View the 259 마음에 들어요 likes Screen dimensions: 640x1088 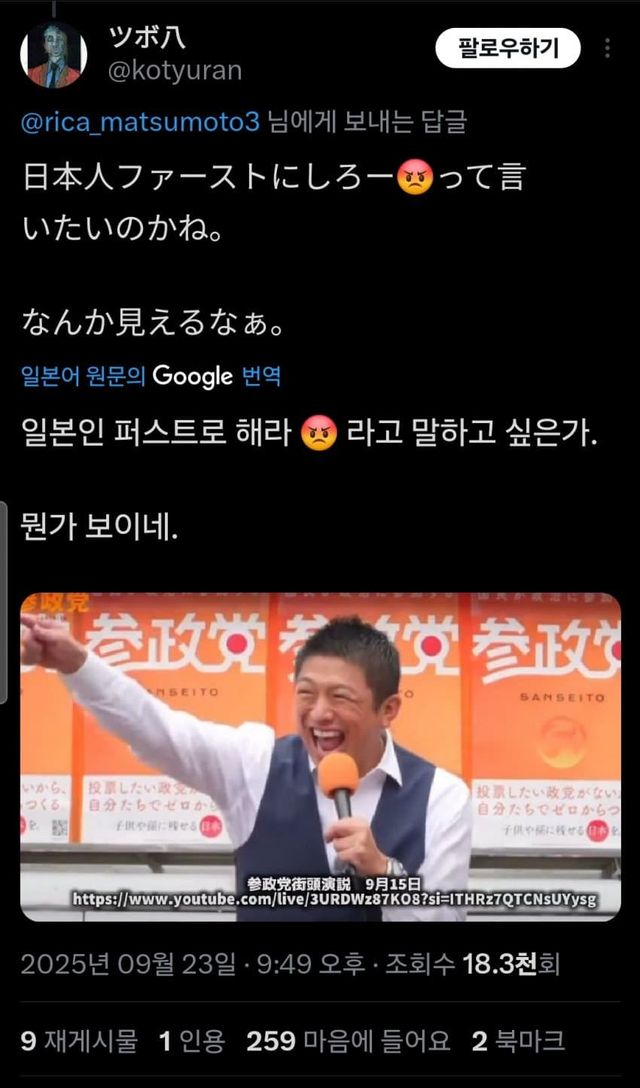[x=348, y=1041]
